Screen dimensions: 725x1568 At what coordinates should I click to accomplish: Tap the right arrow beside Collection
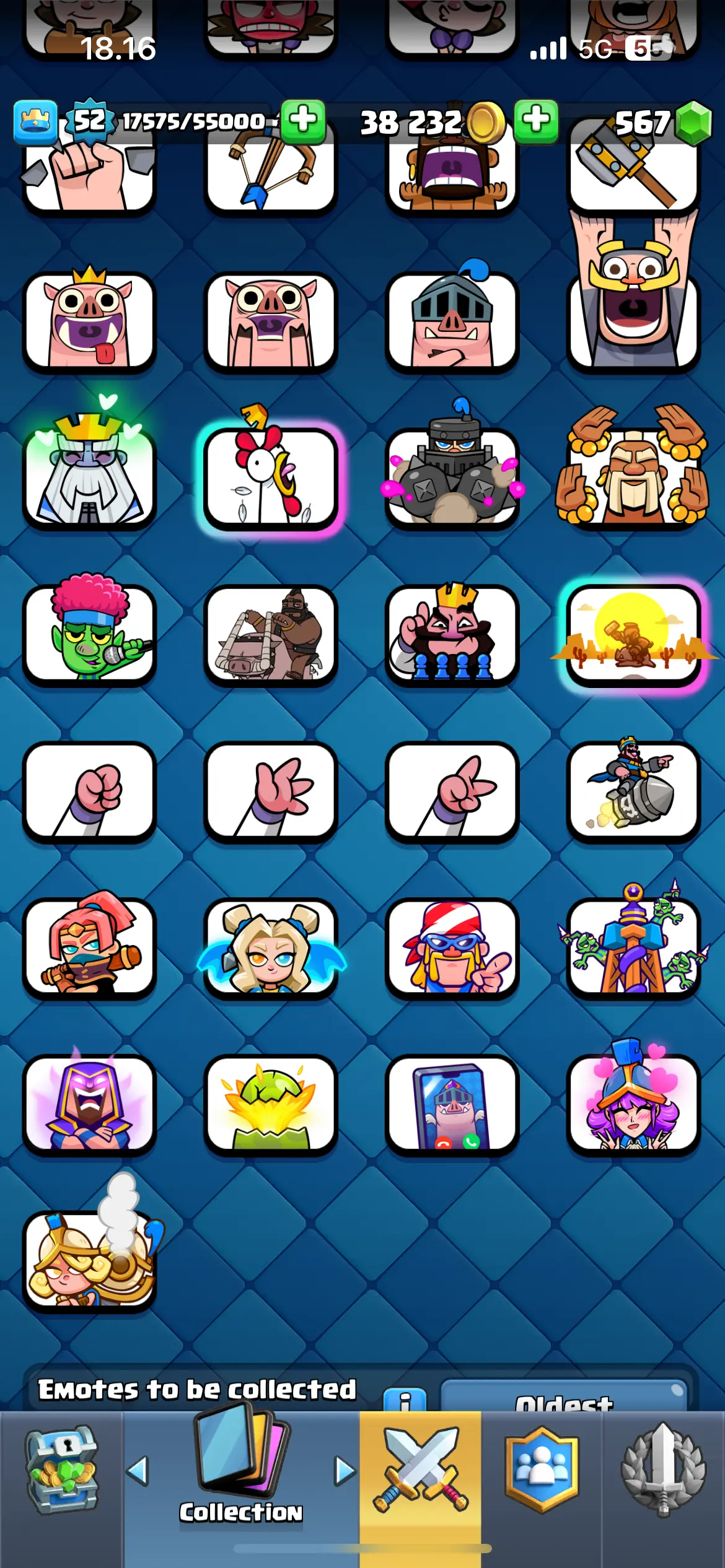(345, 1470)
